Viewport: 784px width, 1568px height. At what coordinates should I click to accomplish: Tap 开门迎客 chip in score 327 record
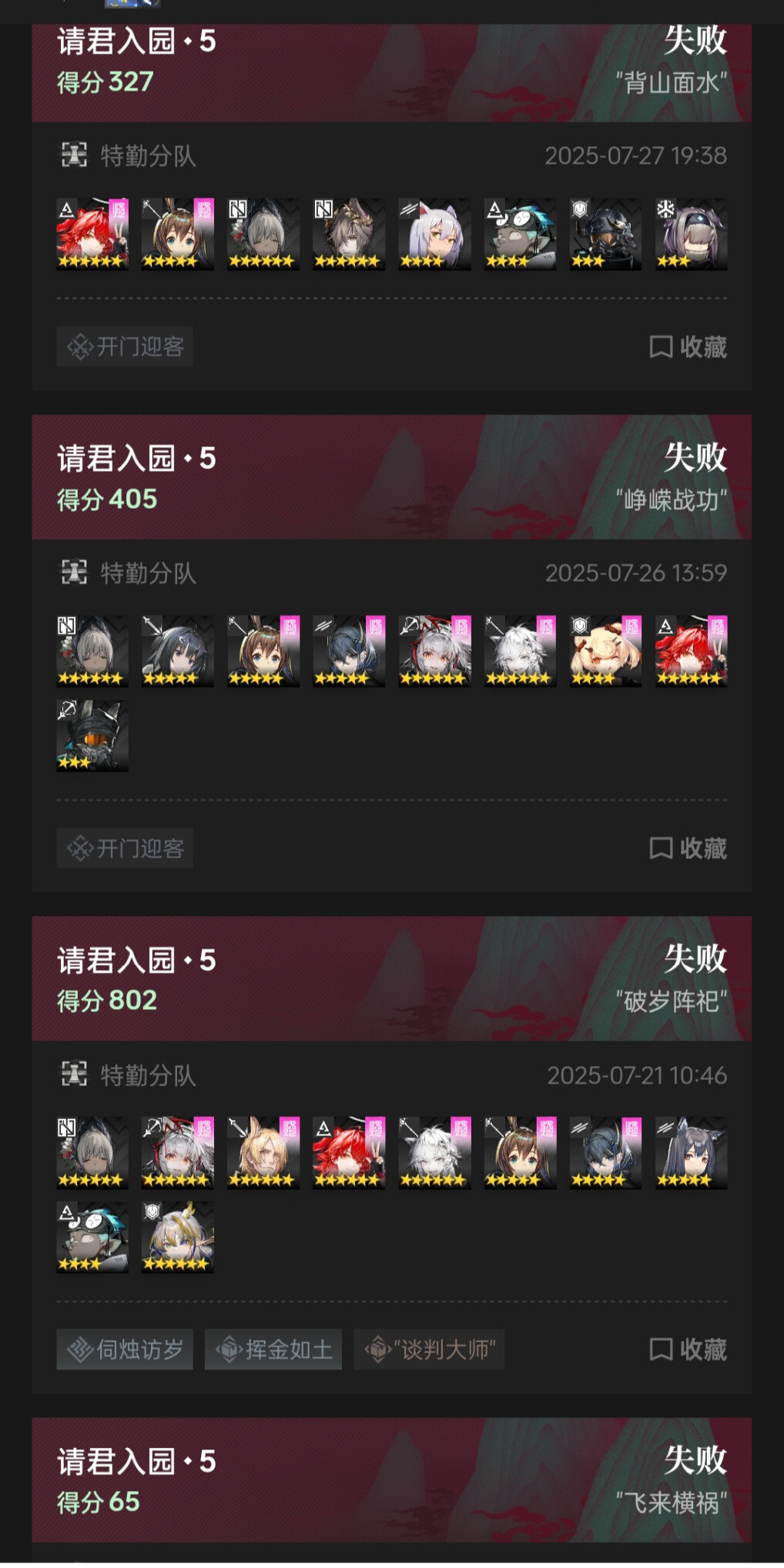(x=125, y=346)
